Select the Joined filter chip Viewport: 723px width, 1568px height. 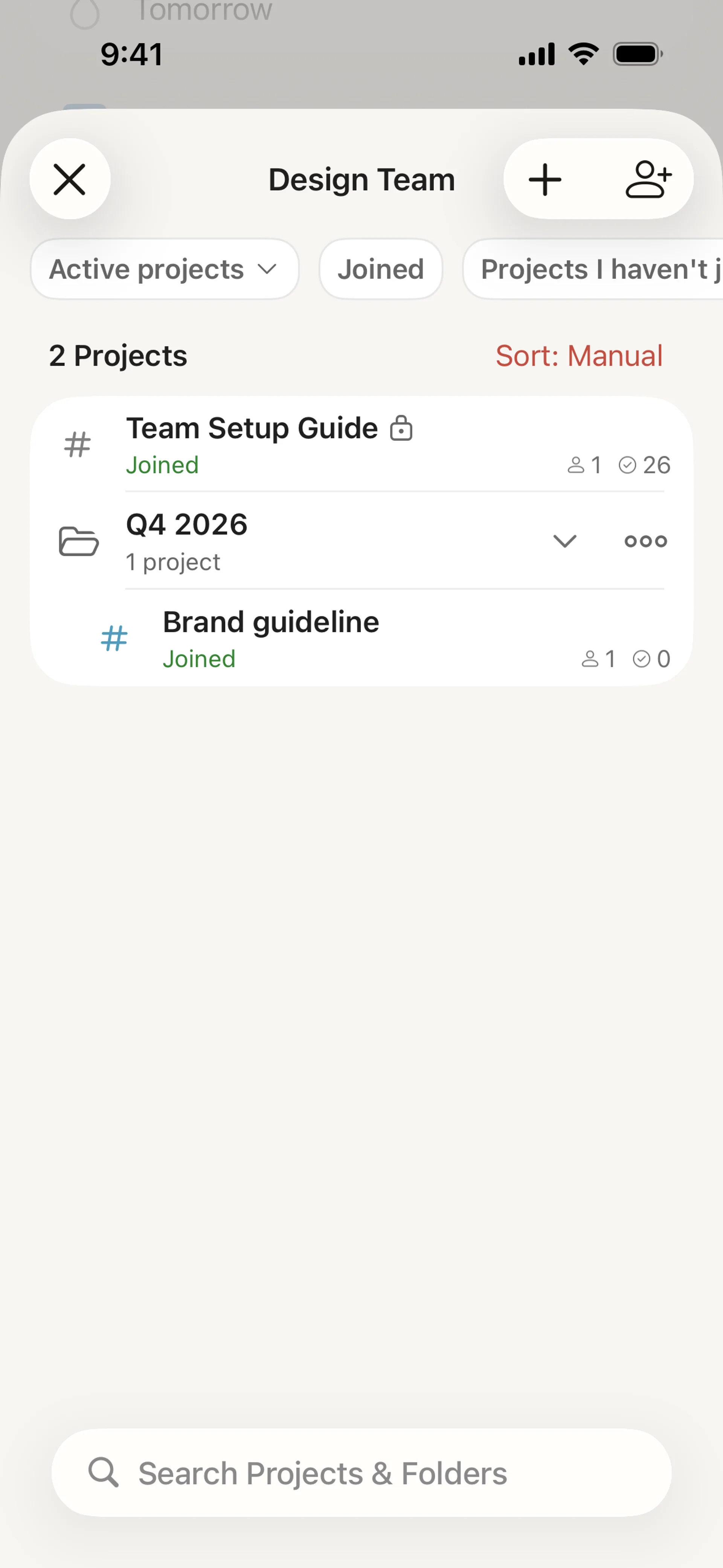click(380, 269)
